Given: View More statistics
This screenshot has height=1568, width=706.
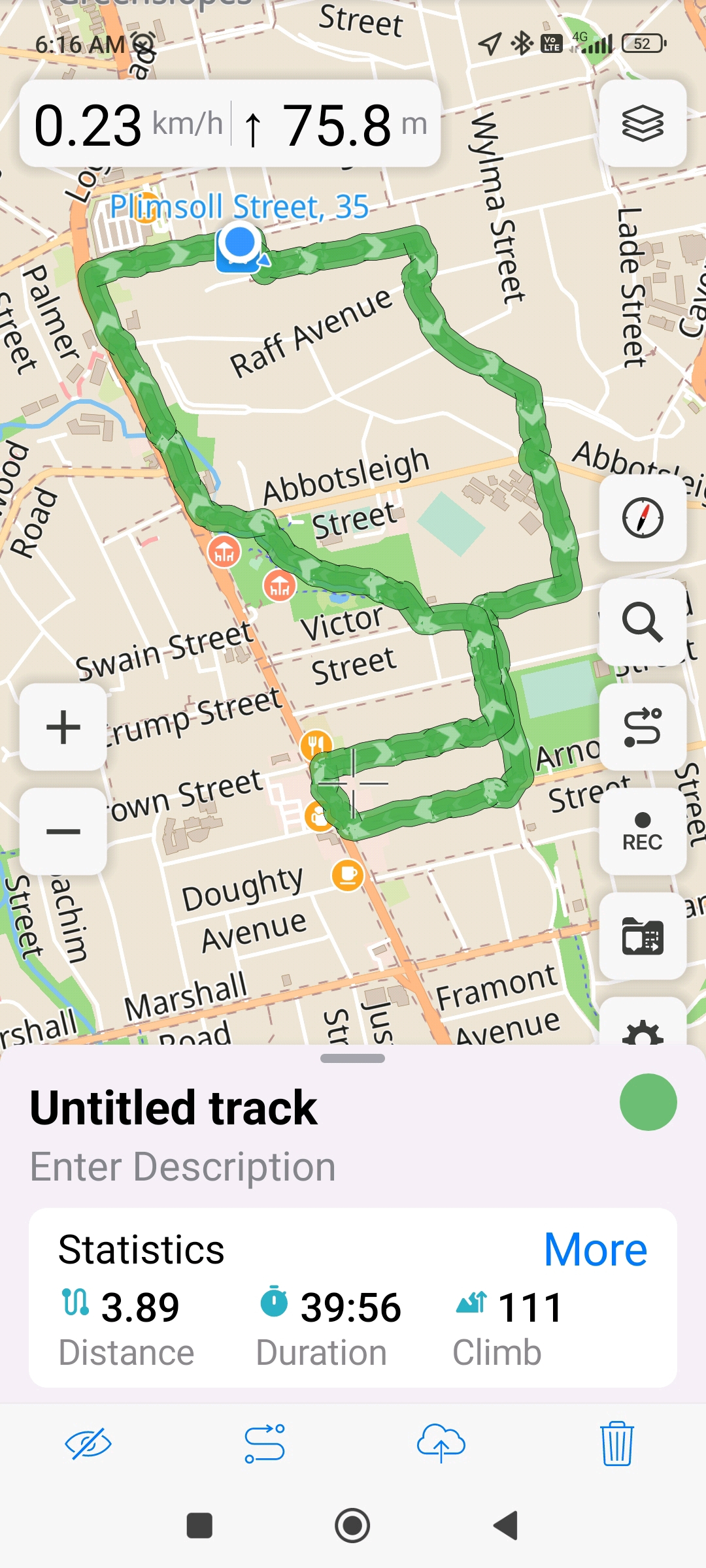Looking at the screenshot, I should (595, 1249).
